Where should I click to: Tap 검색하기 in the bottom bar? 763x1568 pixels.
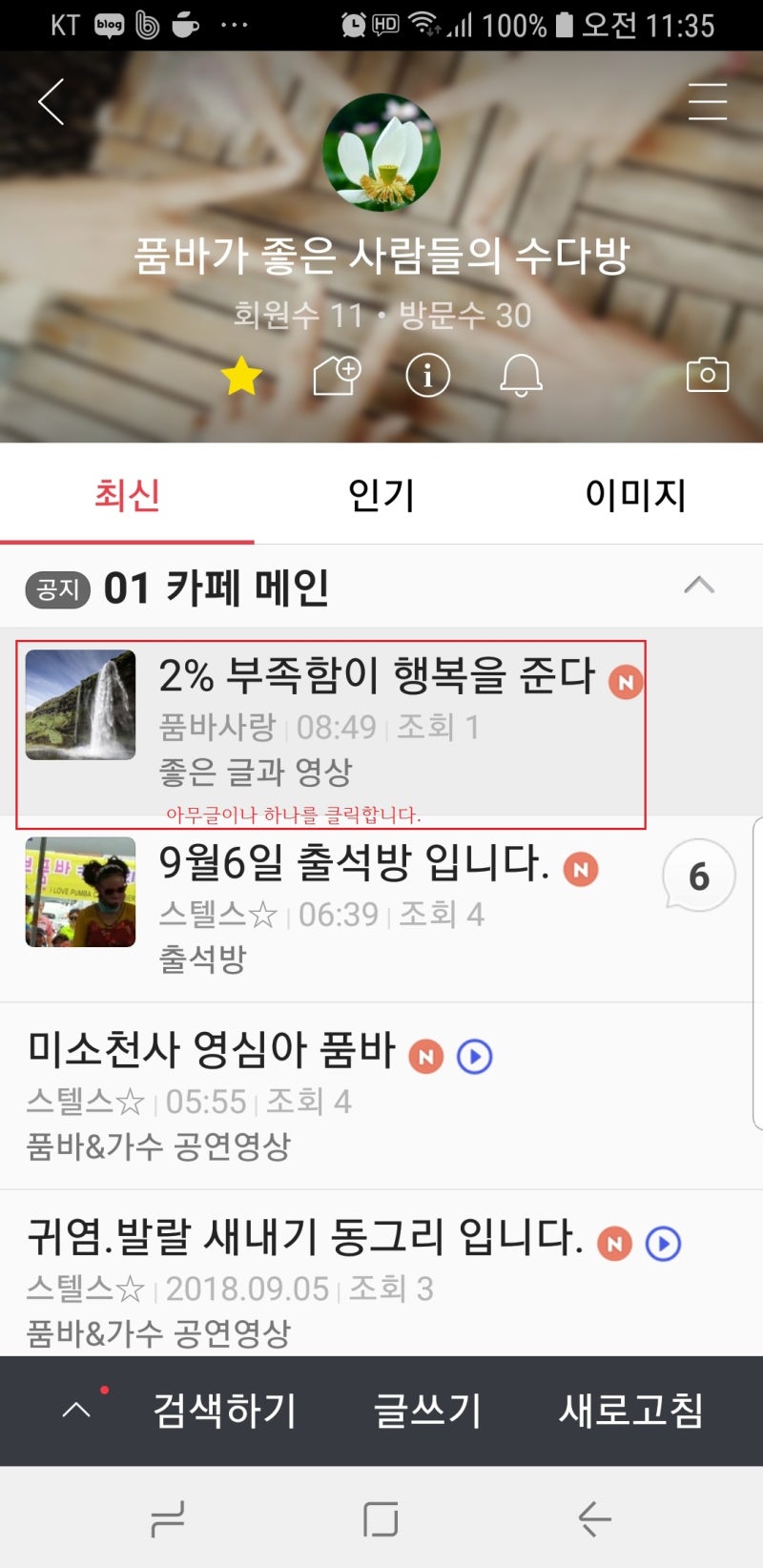225,1410
